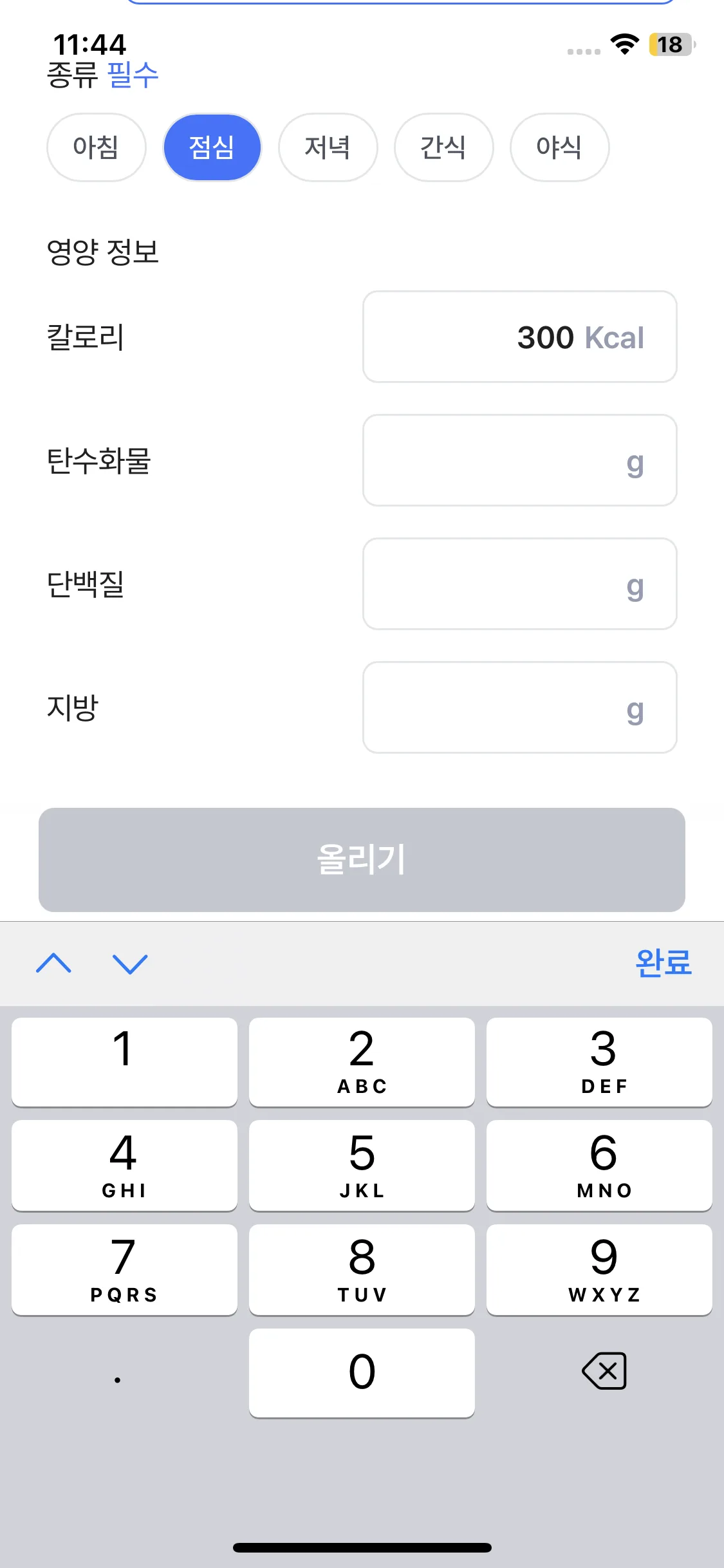The height and width of the screenshot is (1568, 724).
Task: Focus the 지방 gram input field
Action: (x=519, y=707)
